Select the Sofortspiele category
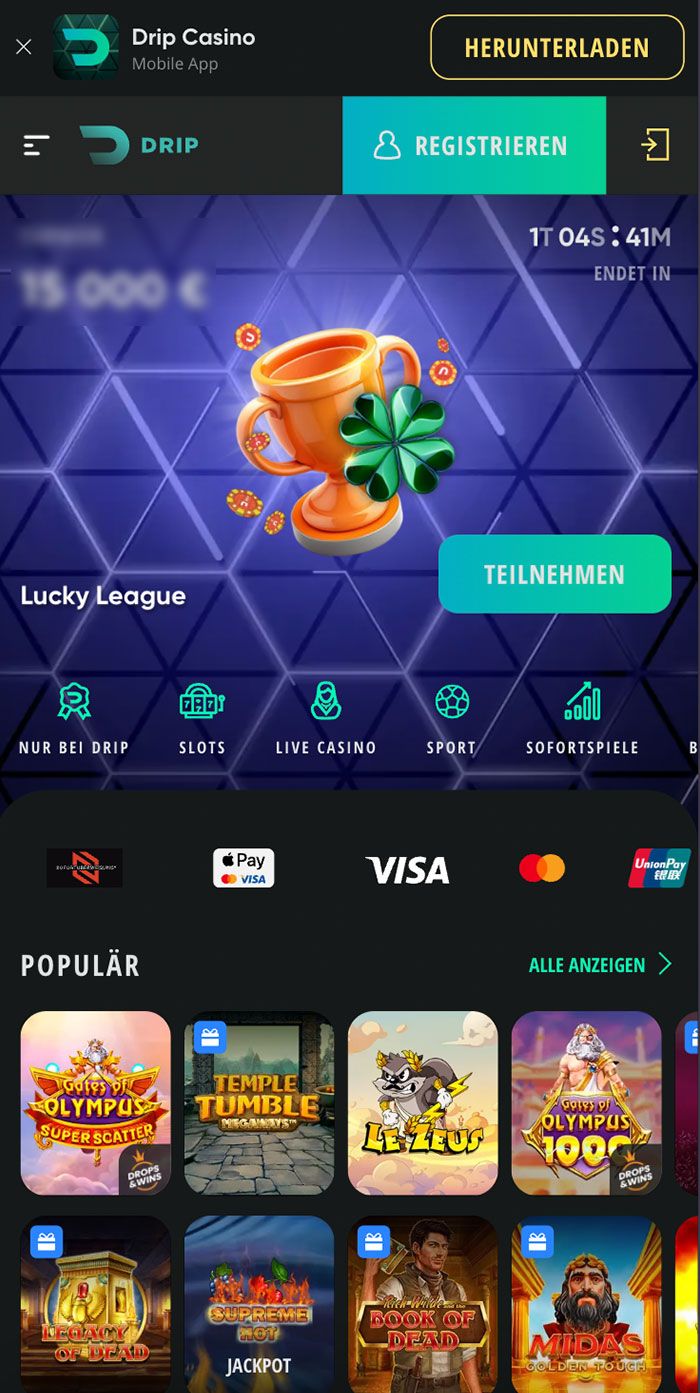Viewport: 700px width, 1393px height. pos(582,717)
